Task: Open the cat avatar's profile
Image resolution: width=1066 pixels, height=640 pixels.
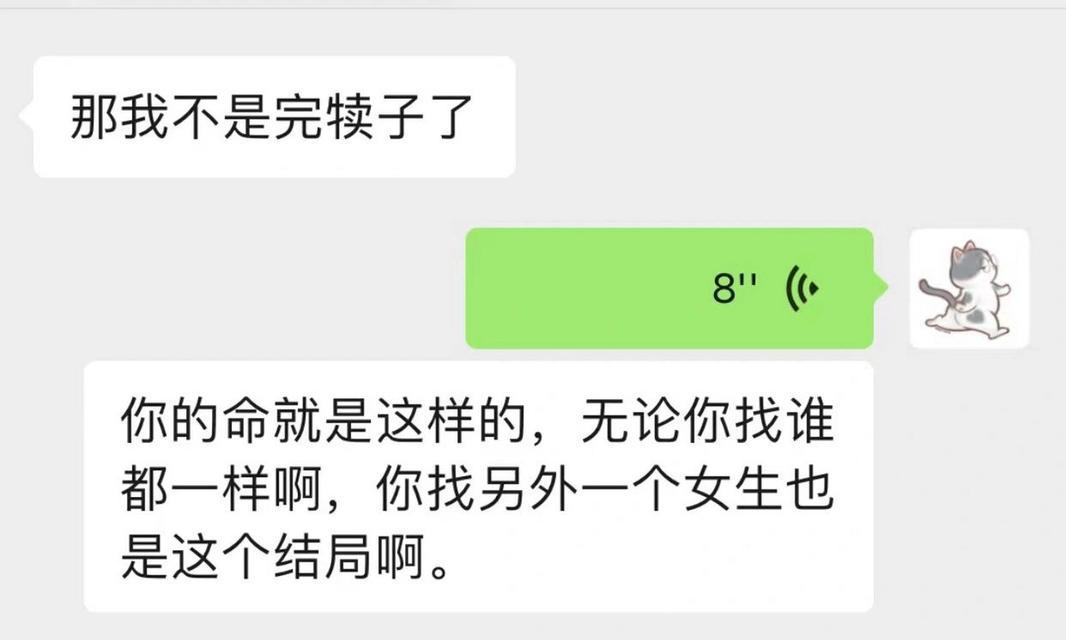Action: [967, 288]
